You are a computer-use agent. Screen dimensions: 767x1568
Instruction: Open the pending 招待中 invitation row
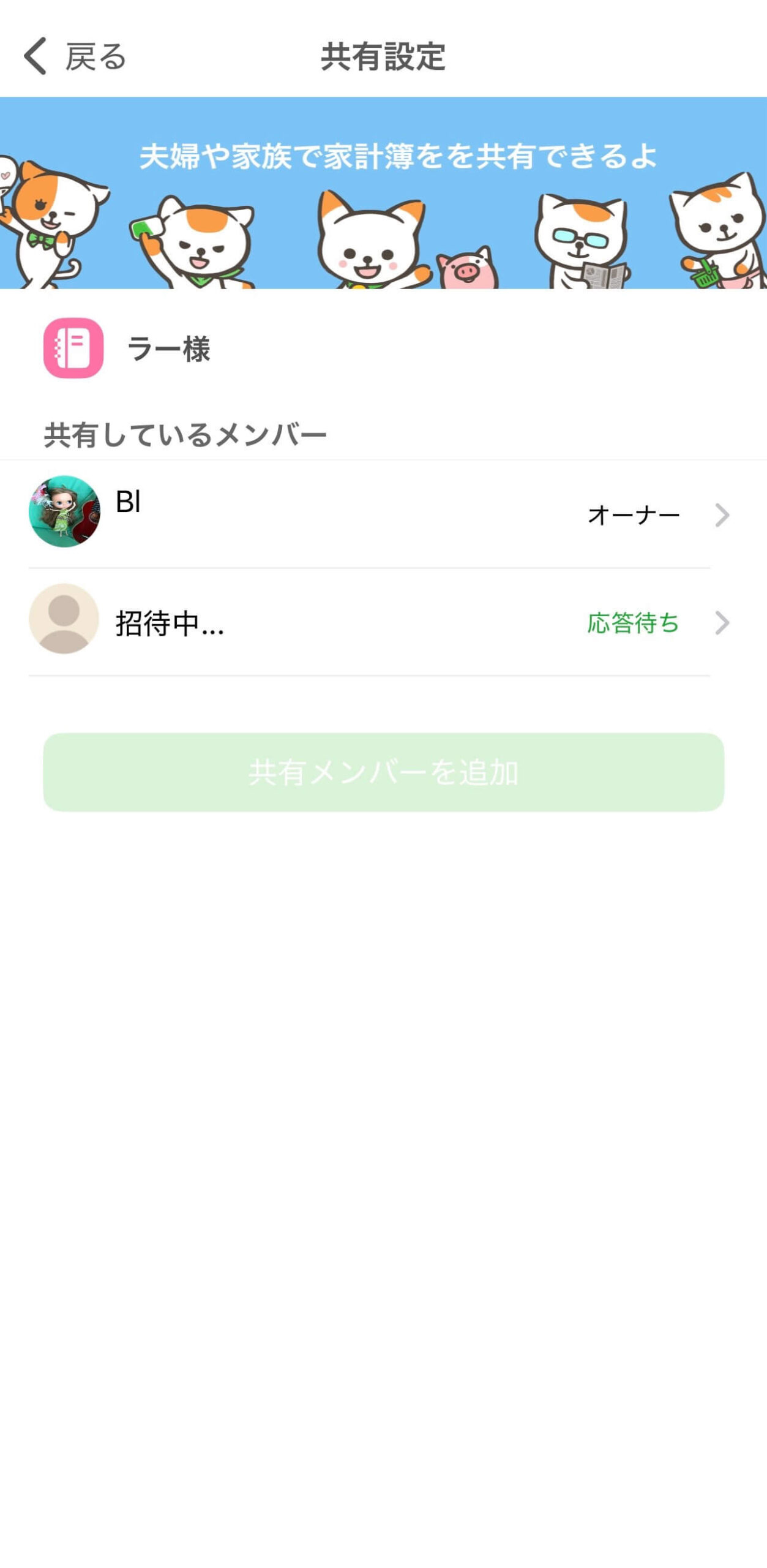tap(380, 622)
